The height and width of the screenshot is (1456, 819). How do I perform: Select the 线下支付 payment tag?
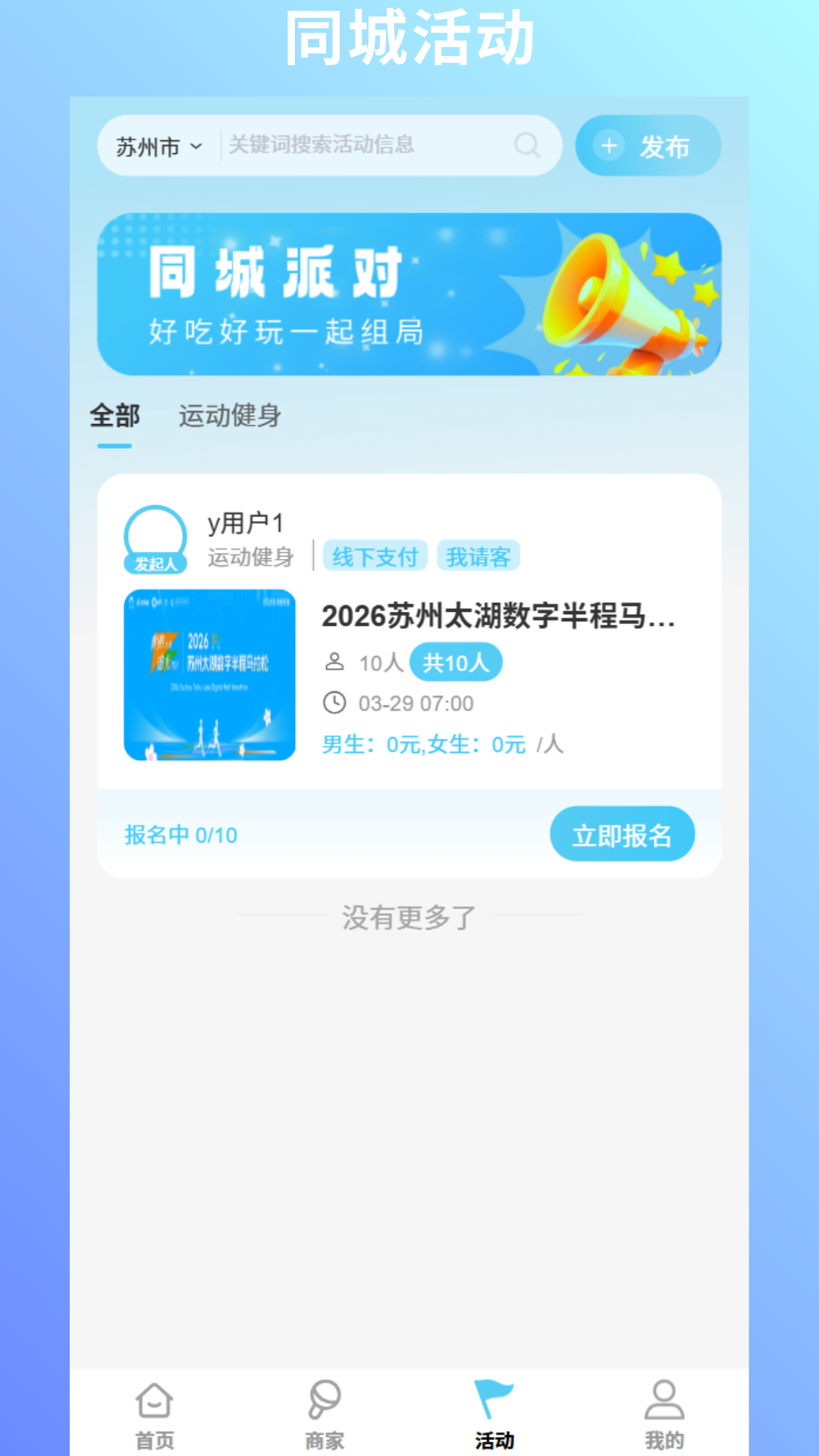coord(375,556)
